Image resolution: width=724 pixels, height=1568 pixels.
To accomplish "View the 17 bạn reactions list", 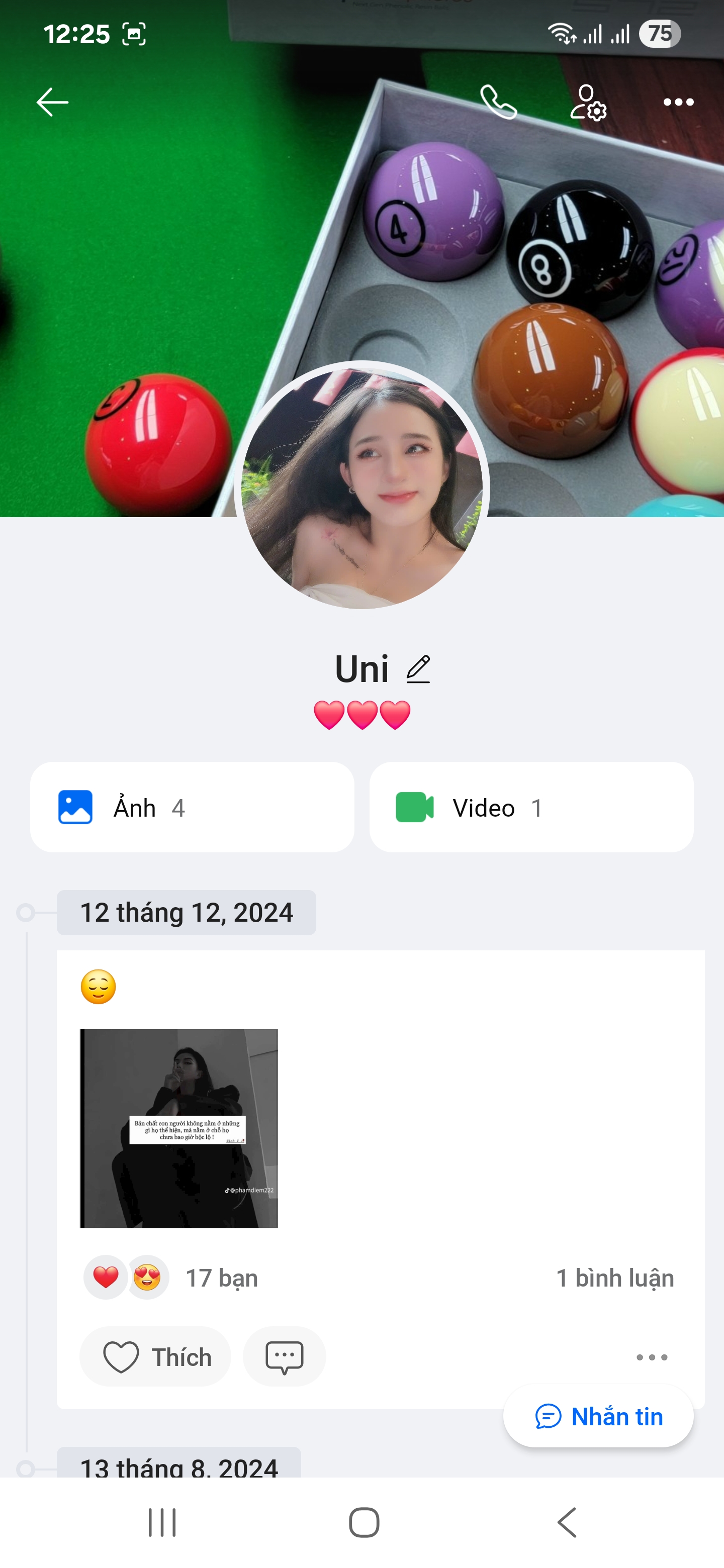I will coord(220,1278).
